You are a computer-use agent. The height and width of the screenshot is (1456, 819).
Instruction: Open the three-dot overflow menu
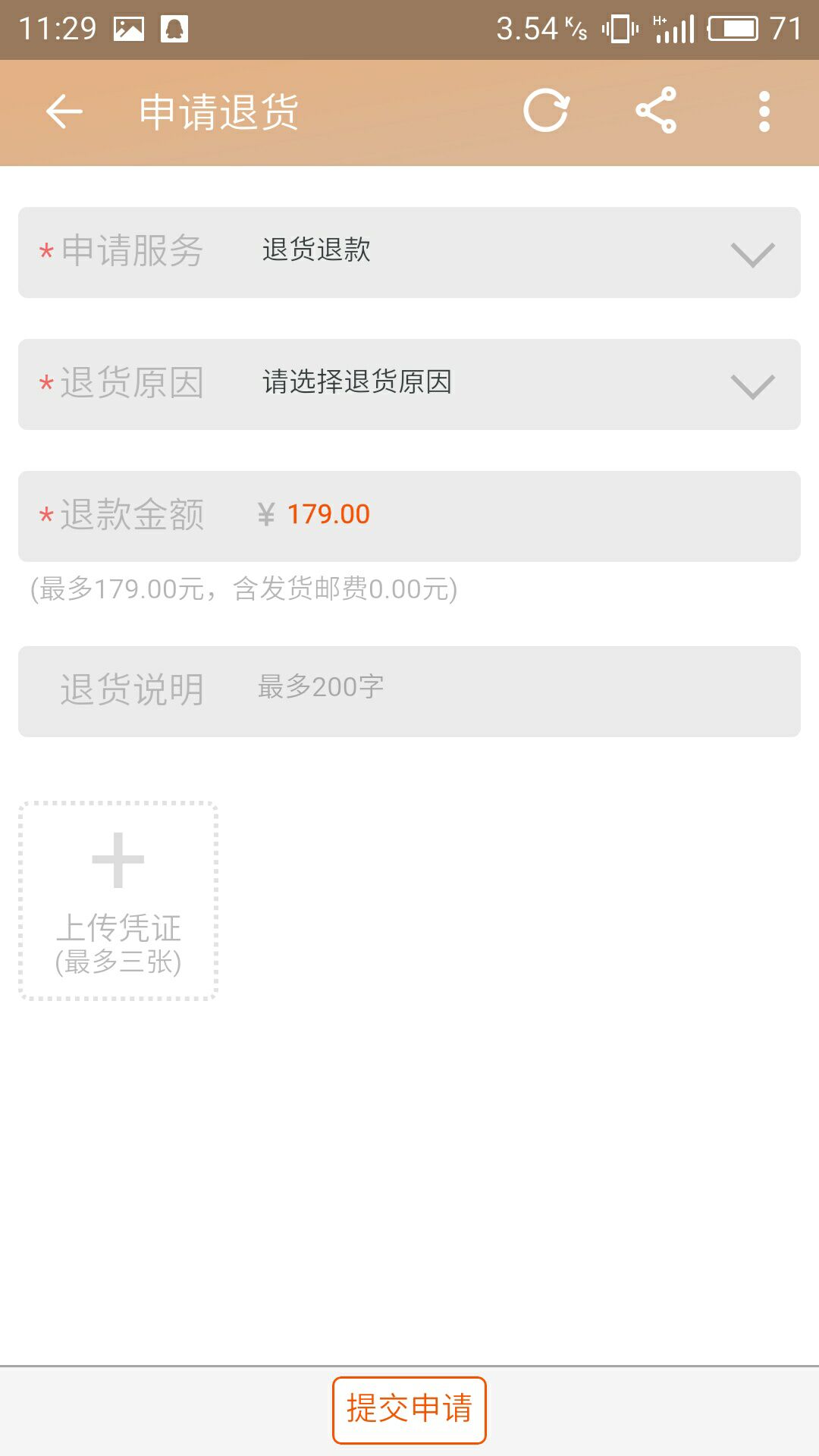(x=764, y=111)
